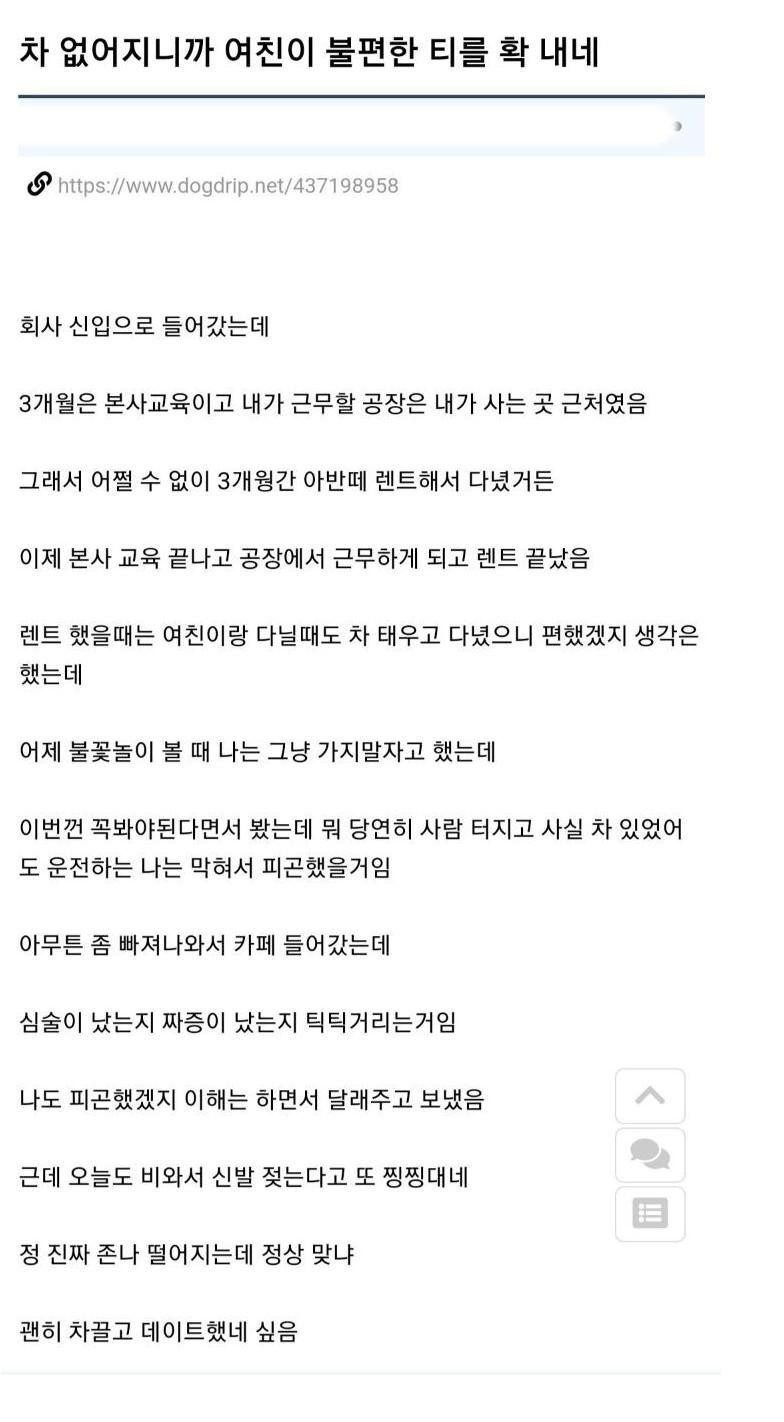
Task: Jump back to top with up arrow
Action: tap(650, 1096)
